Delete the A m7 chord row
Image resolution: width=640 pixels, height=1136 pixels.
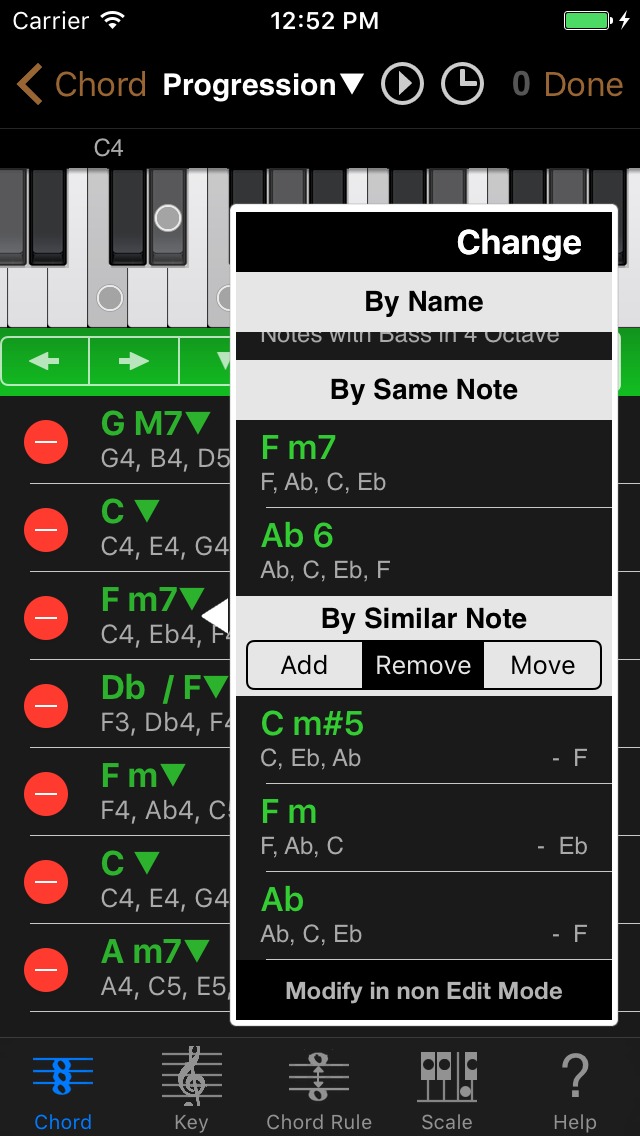pos(46,969)
